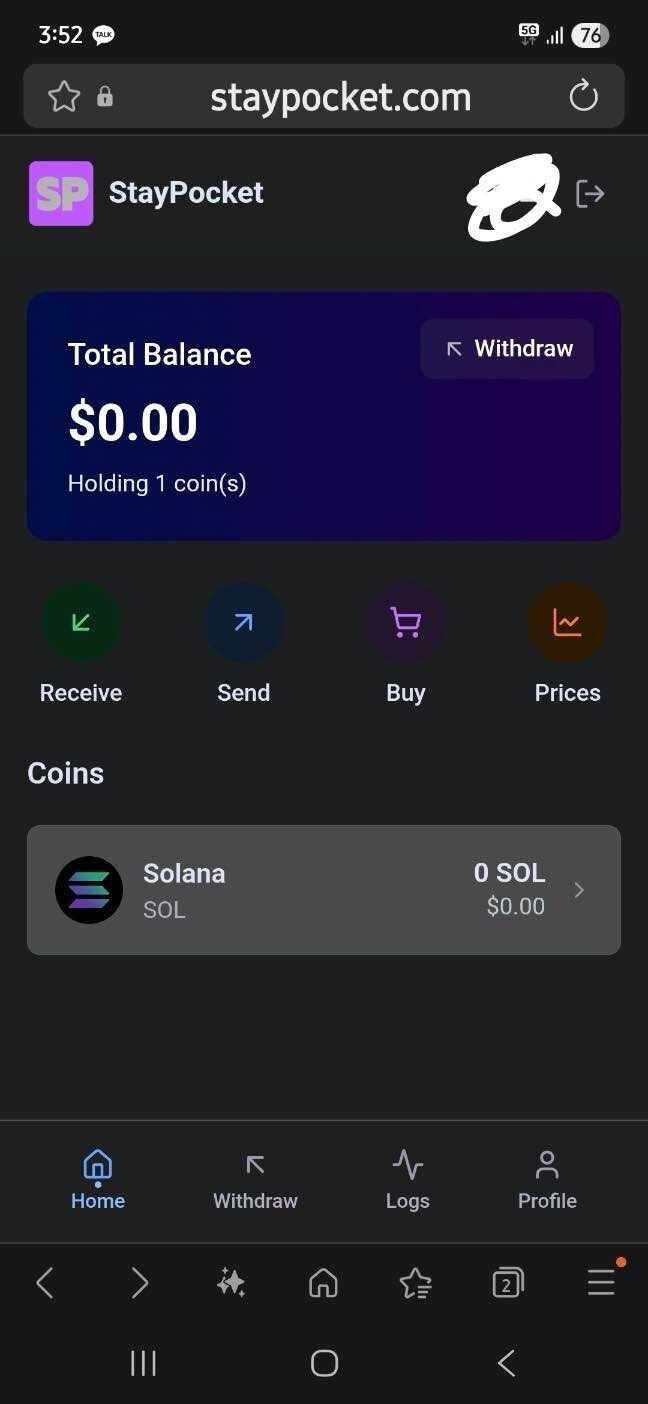The height and width of the screenshot is (1404, 648).
Task: Tap Withdraw on the balance card
Action: [508, 349]
